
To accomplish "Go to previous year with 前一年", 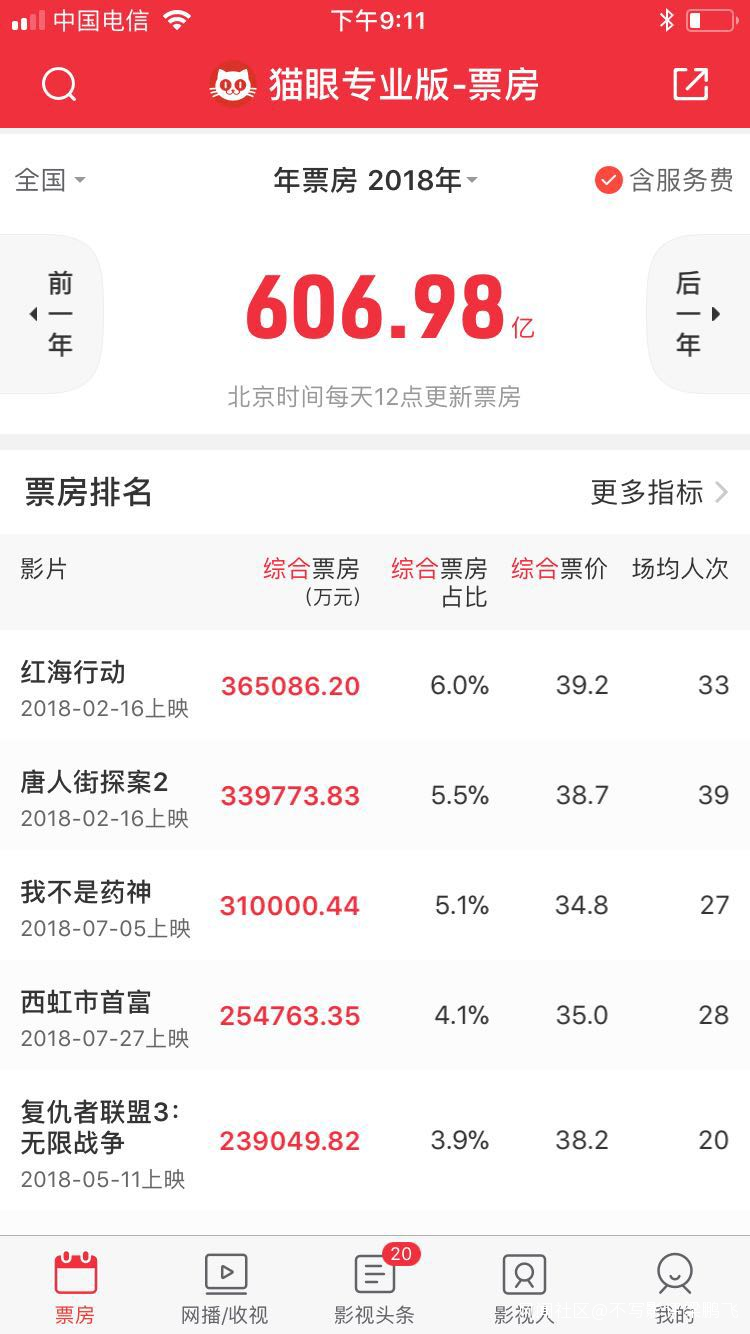I will click(x=52, y=314).
